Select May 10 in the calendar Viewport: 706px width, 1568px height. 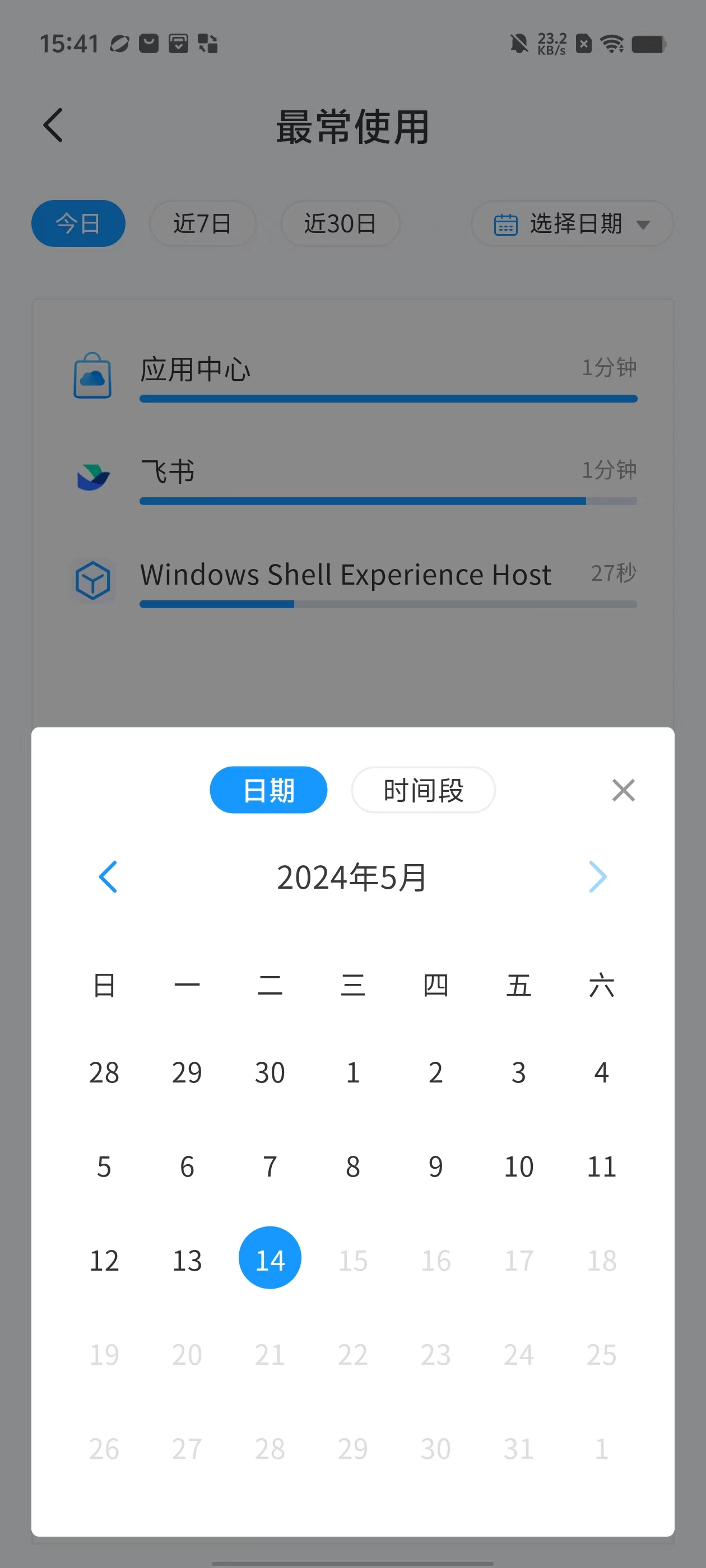(518, 1166)
